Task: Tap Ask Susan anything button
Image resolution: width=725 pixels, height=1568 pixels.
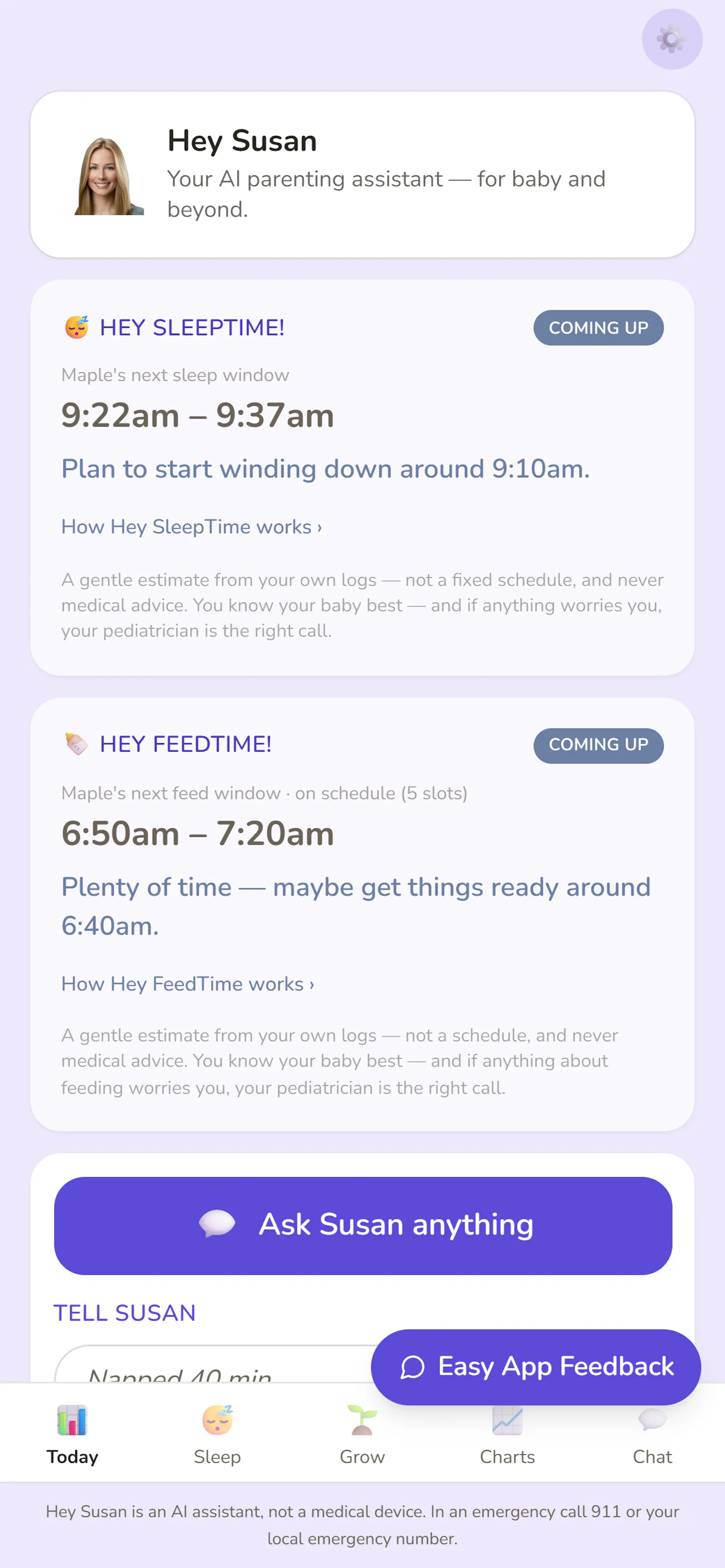Action: click(x=363, y=1225)
